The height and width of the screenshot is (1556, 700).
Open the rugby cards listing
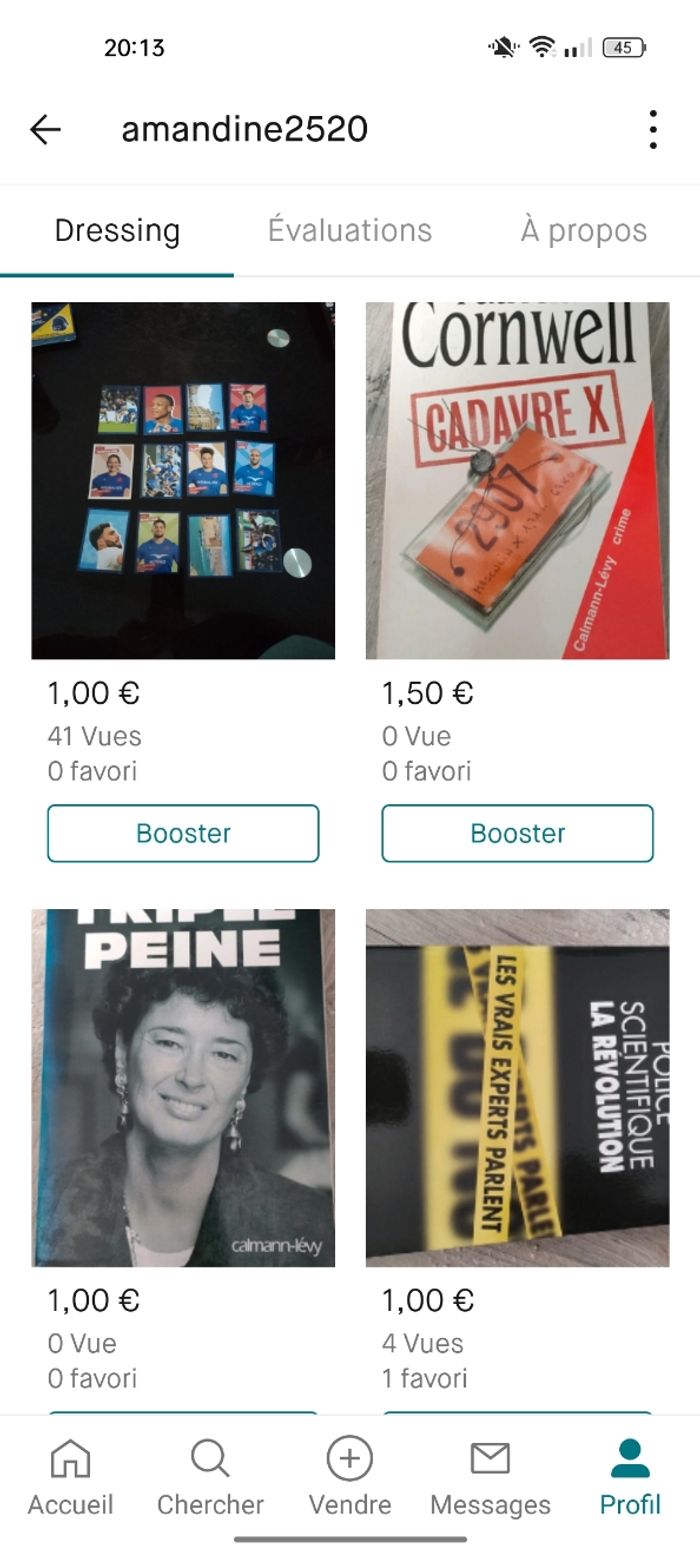click(x=183, y=480)
